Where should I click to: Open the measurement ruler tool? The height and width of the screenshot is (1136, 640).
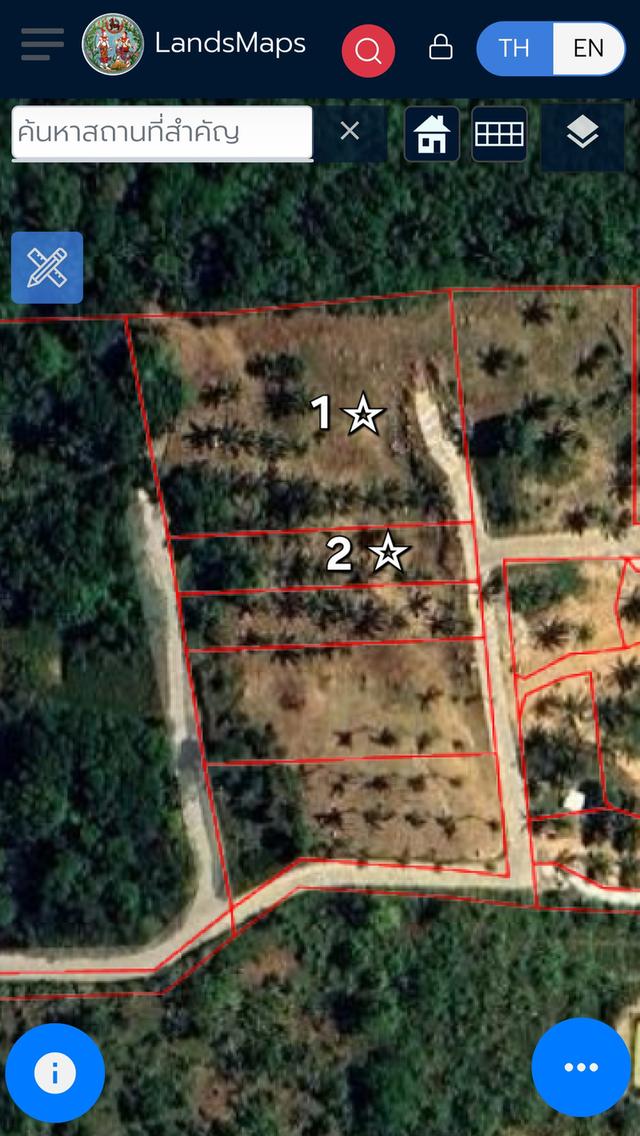[x=47, y=268]
